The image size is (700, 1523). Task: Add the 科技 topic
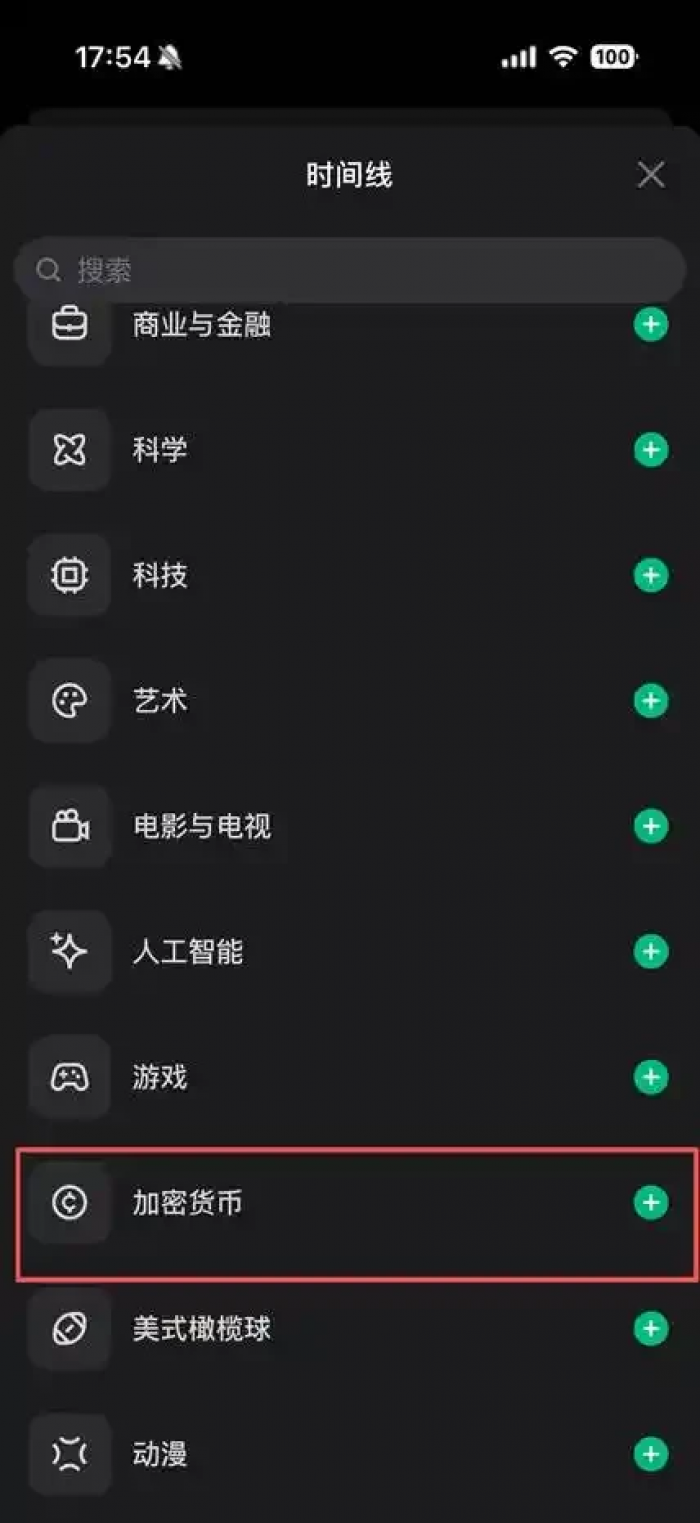651,576
